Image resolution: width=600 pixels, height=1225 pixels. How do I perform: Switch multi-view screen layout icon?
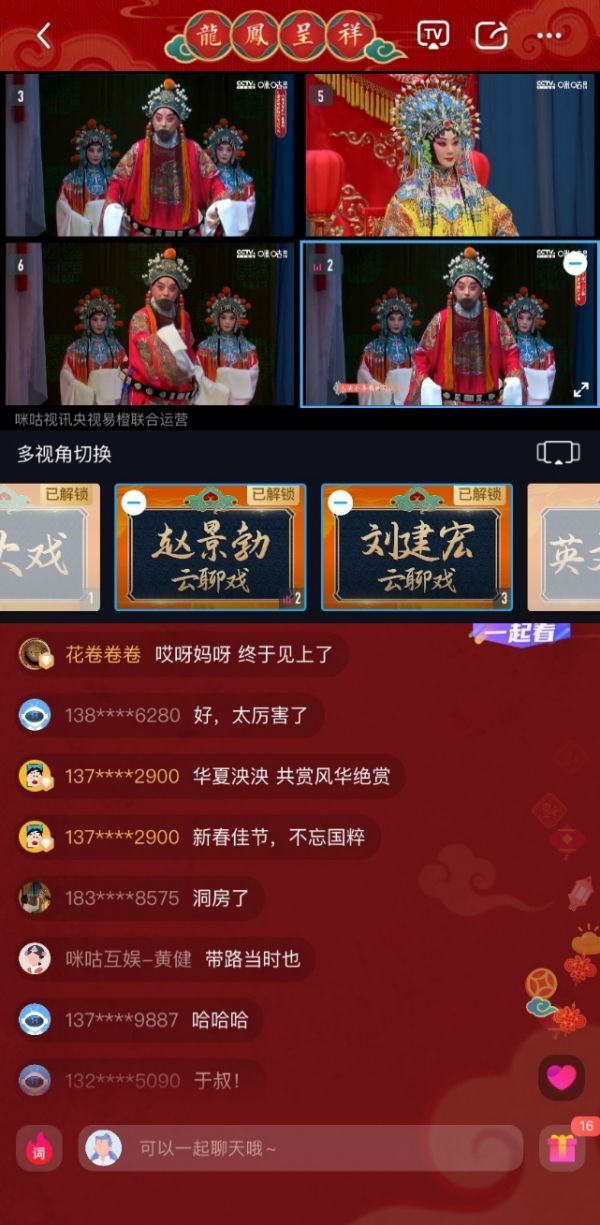[x=557, y=453]
